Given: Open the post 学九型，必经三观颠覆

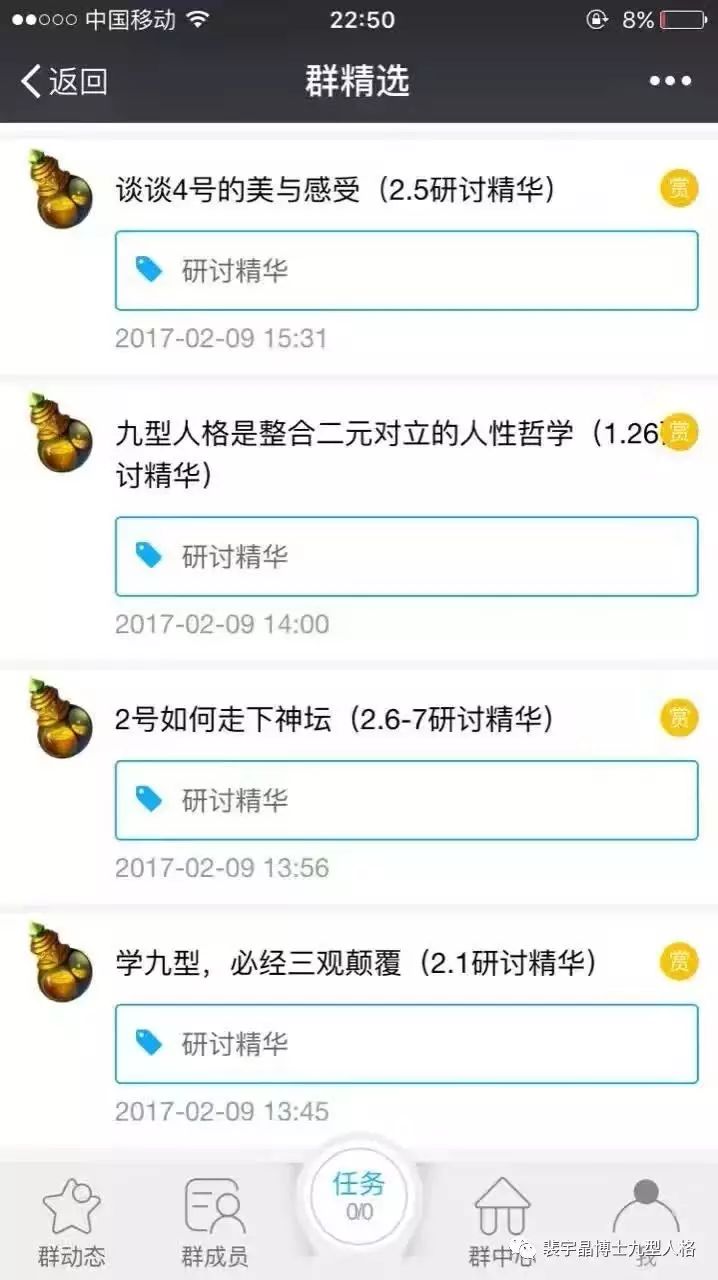Looking at the screenshot, I should pyautogui.click(x=356, y=963).
